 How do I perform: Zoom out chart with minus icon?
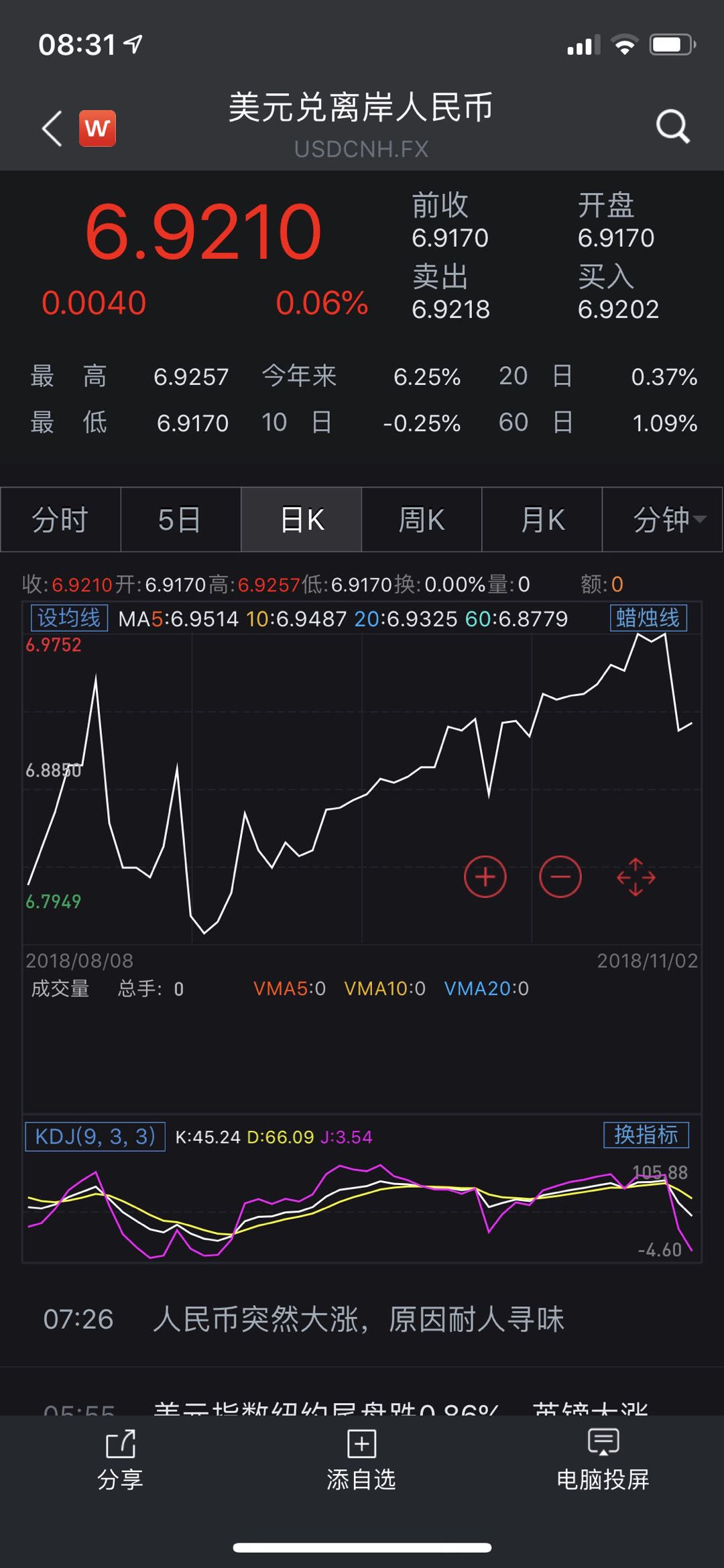[x=560, y=877]
